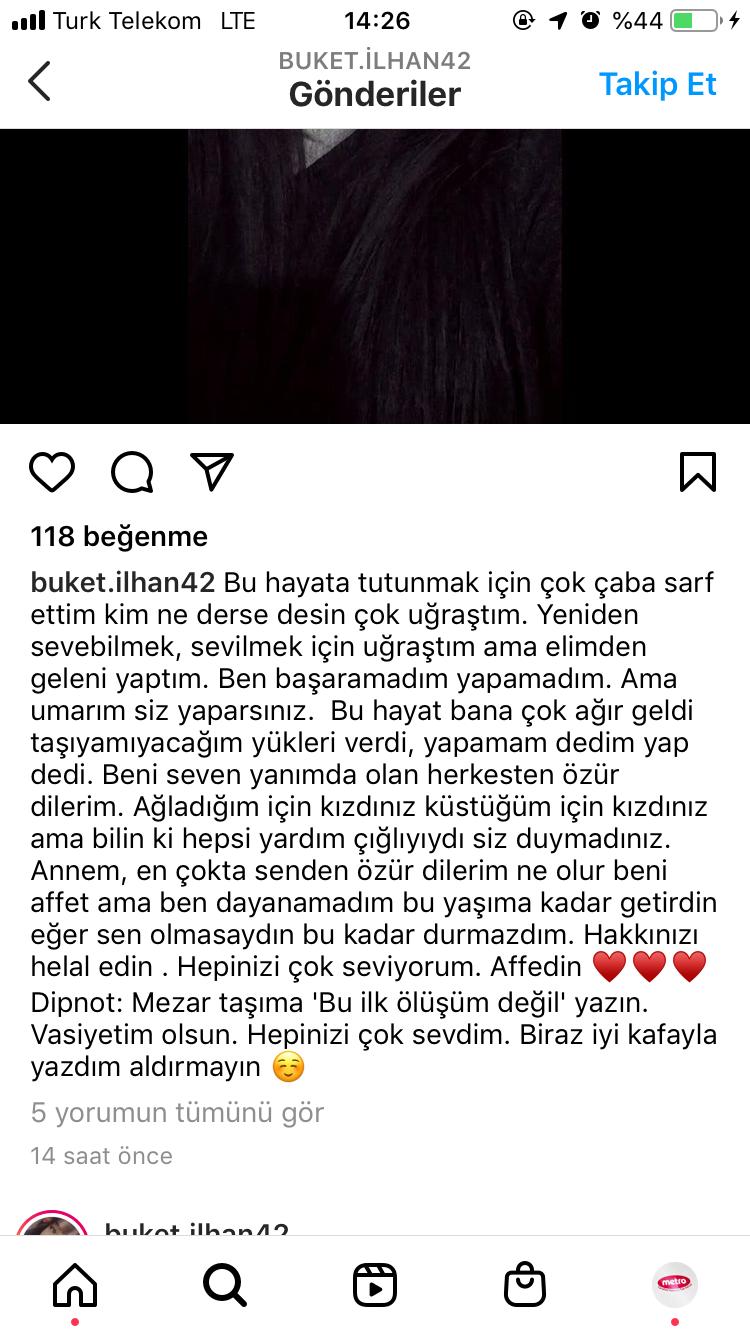
Task: Like the post with the heart icon
Action: (x=52, y=472)
